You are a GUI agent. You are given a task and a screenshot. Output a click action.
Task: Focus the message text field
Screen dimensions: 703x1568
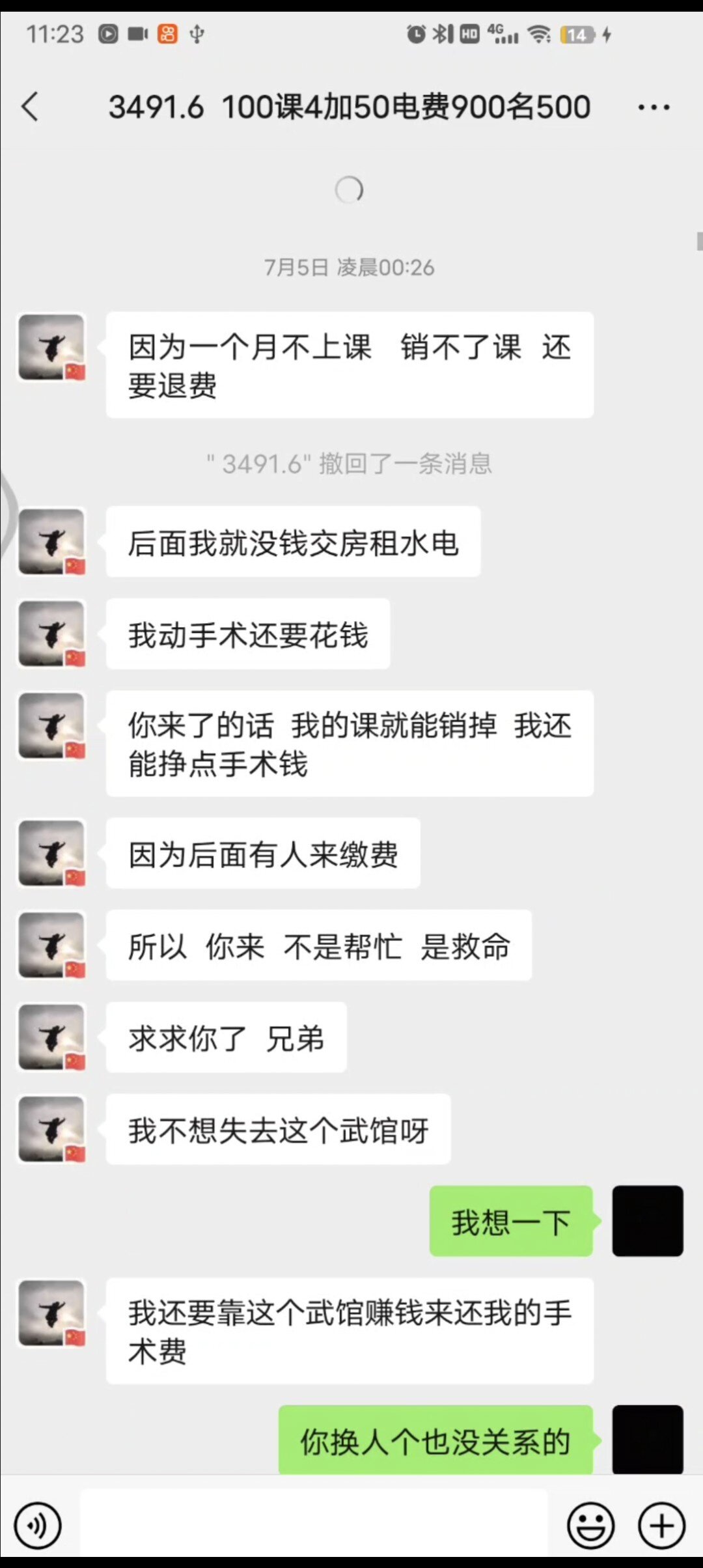tap(312, 1525)
